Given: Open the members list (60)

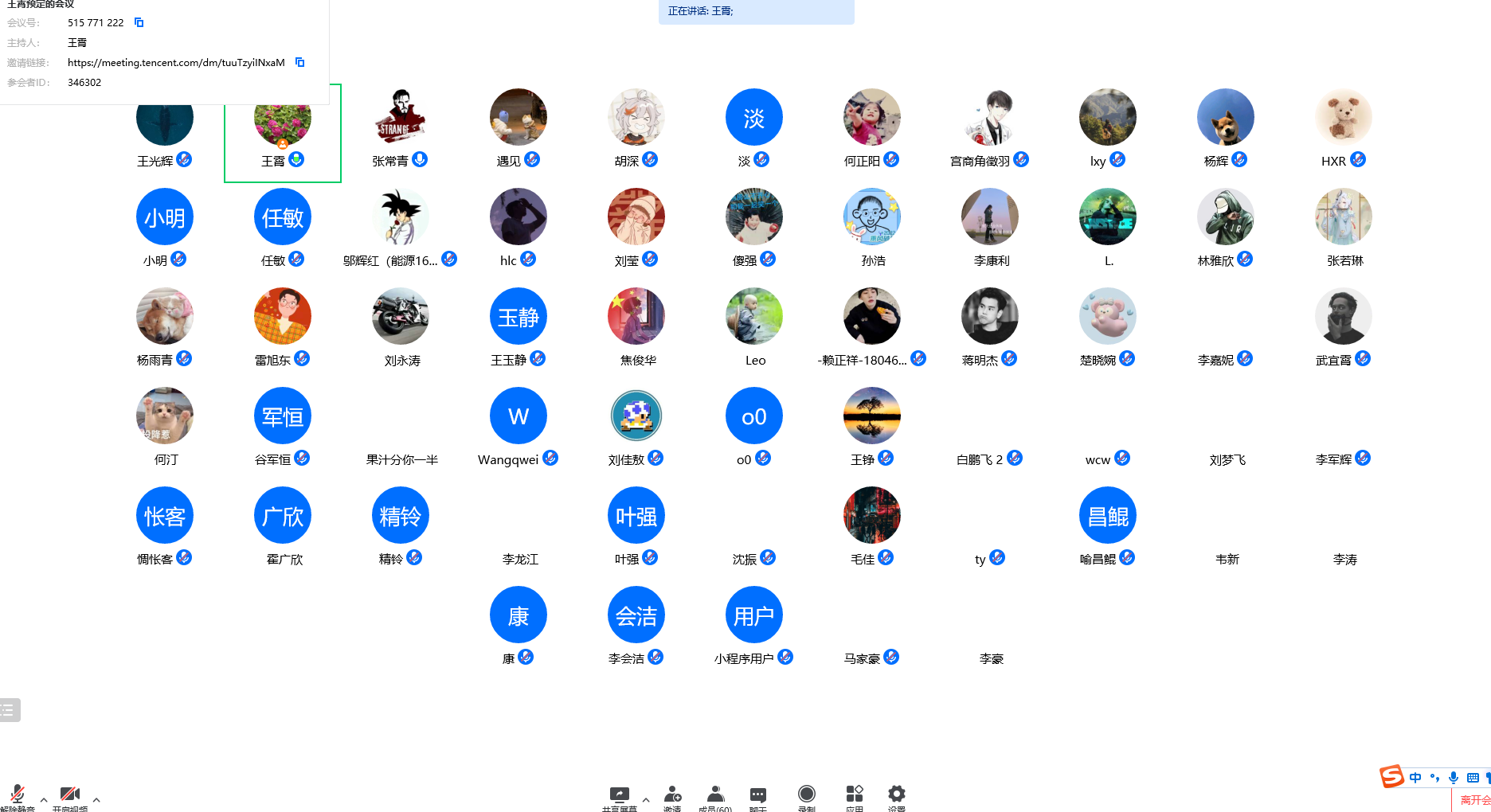Looking at the screenshot, I should (x=715, y=795).
